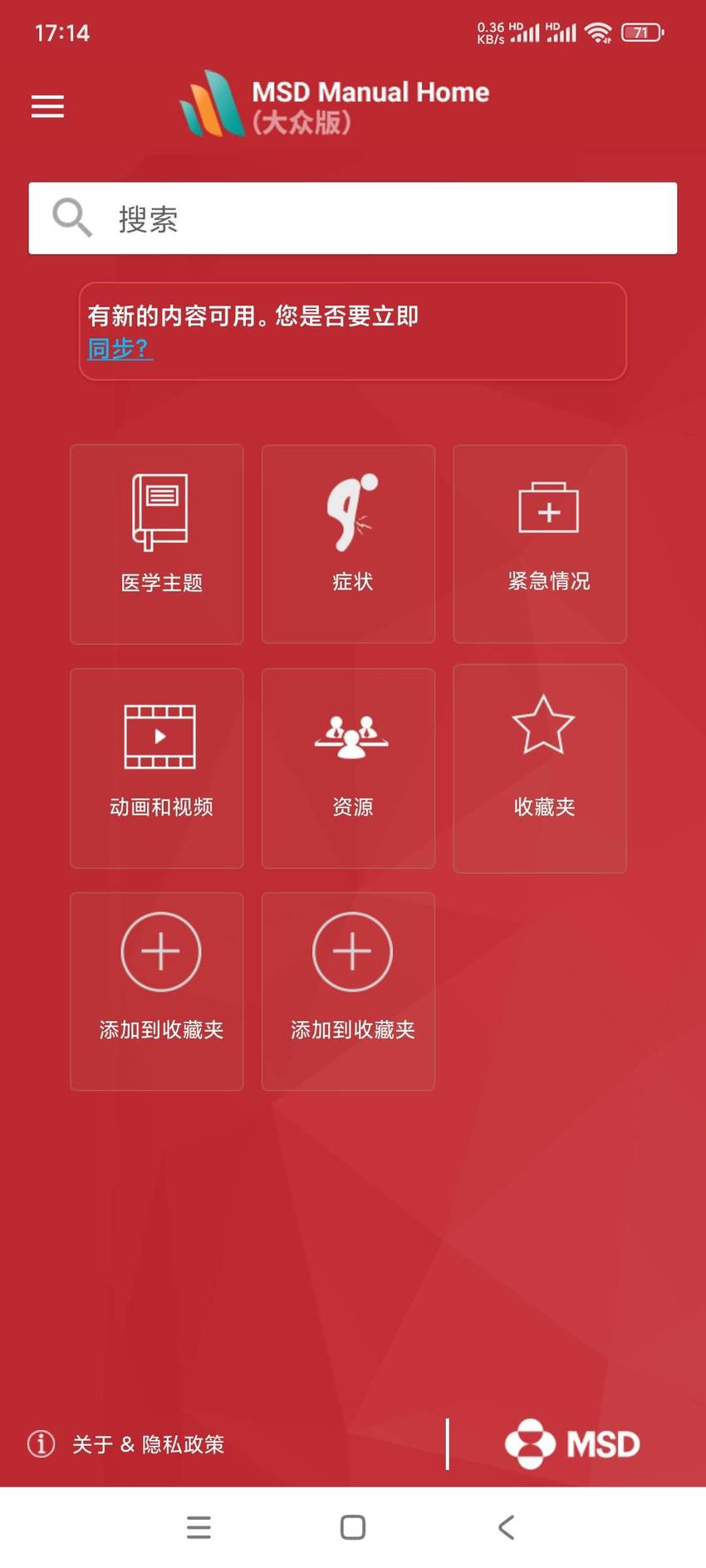Open 关于 & 隐私政策
Image resolution: width=706 pixels, height=1568 pixels.
coord(126,1444)
